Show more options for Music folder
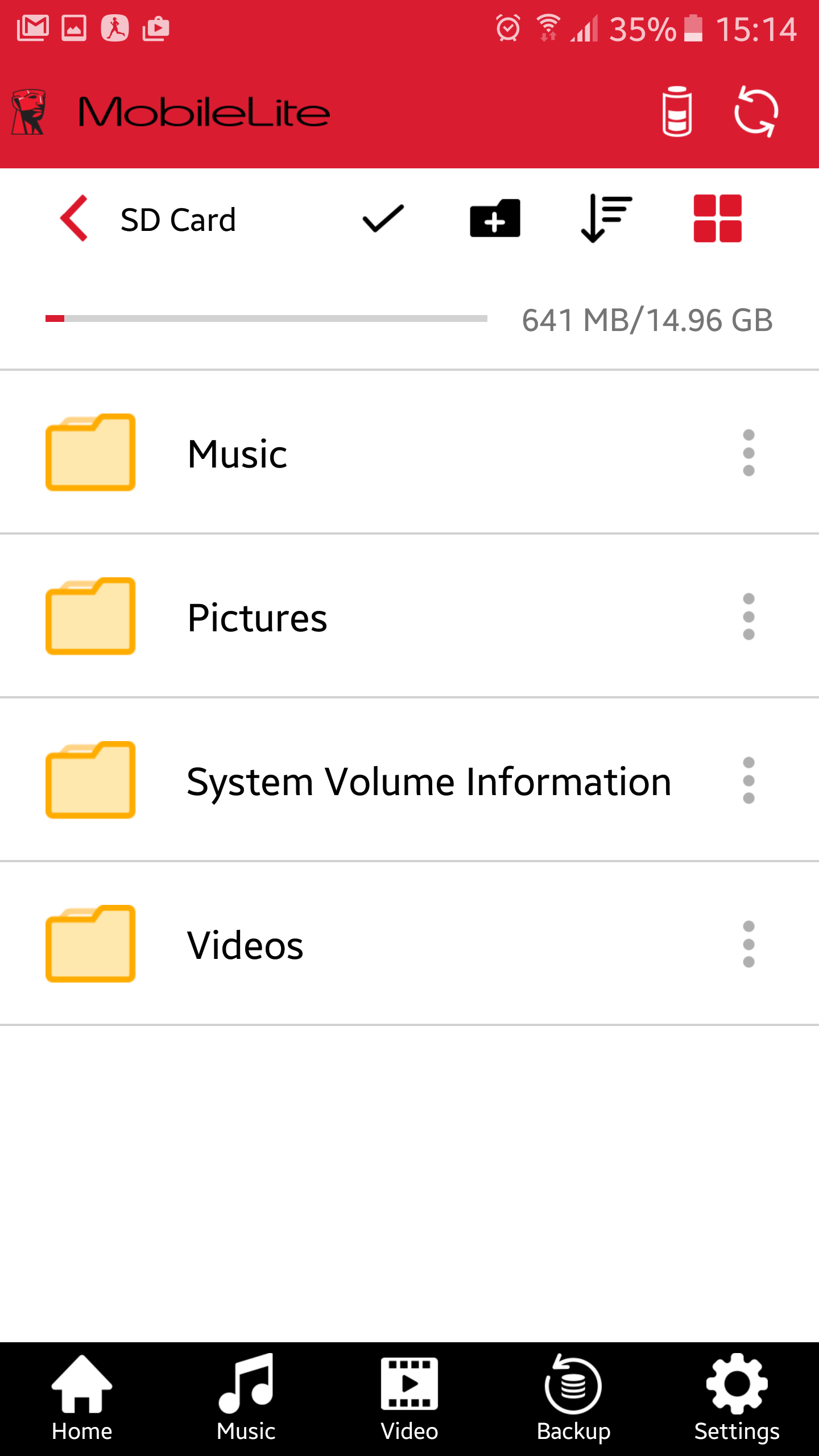This screenshot has height=1456, width=819. (748, 453)
